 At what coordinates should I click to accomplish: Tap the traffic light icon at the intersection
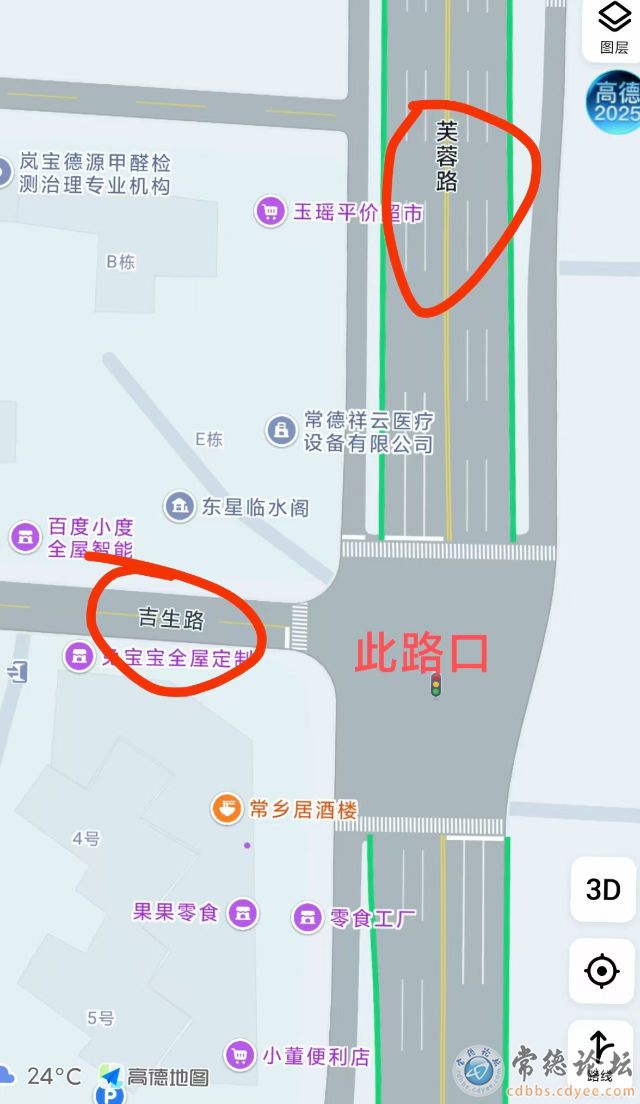[x=435, y=685]
